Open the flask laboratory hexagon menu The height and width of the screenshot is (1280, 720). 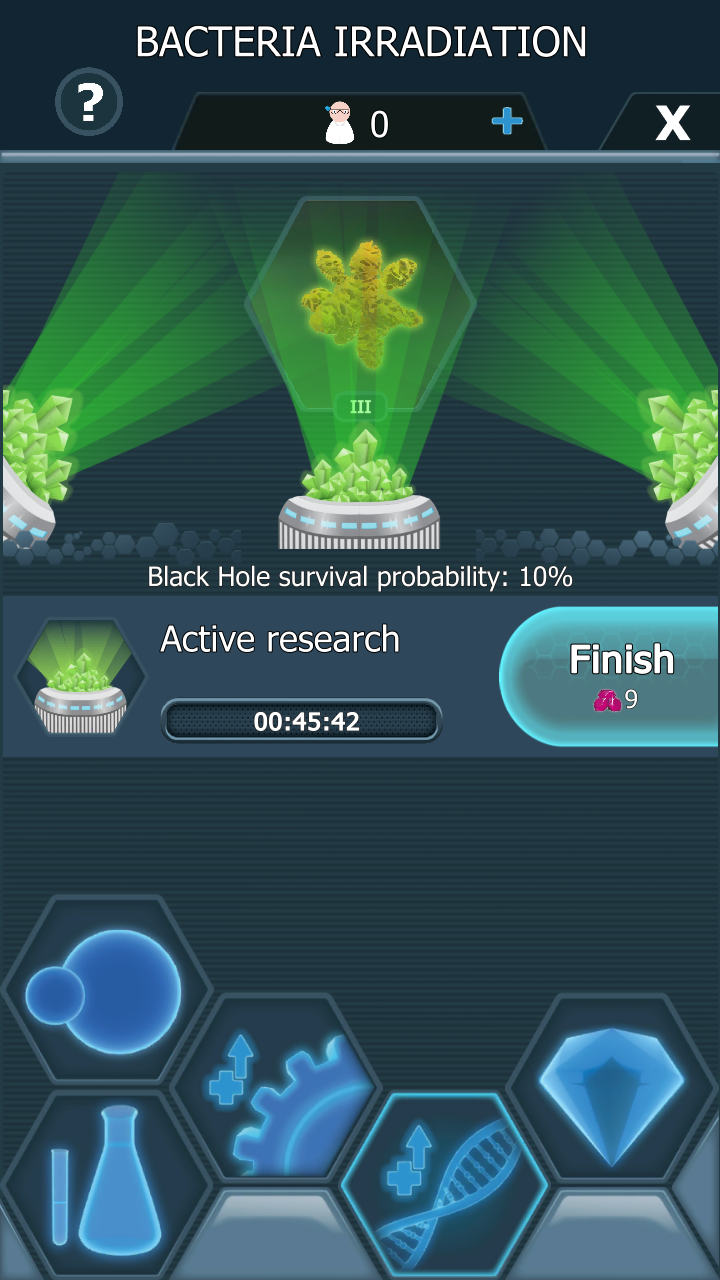(107, 1187)
